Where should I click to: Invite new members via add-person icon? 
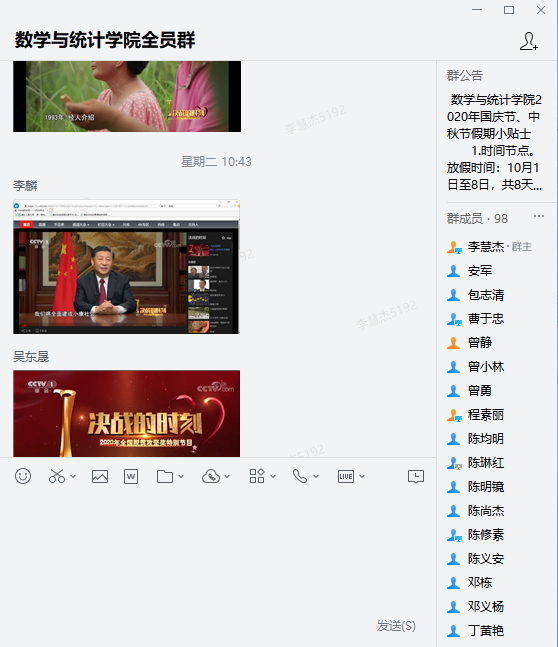click(x=529, y=41)
